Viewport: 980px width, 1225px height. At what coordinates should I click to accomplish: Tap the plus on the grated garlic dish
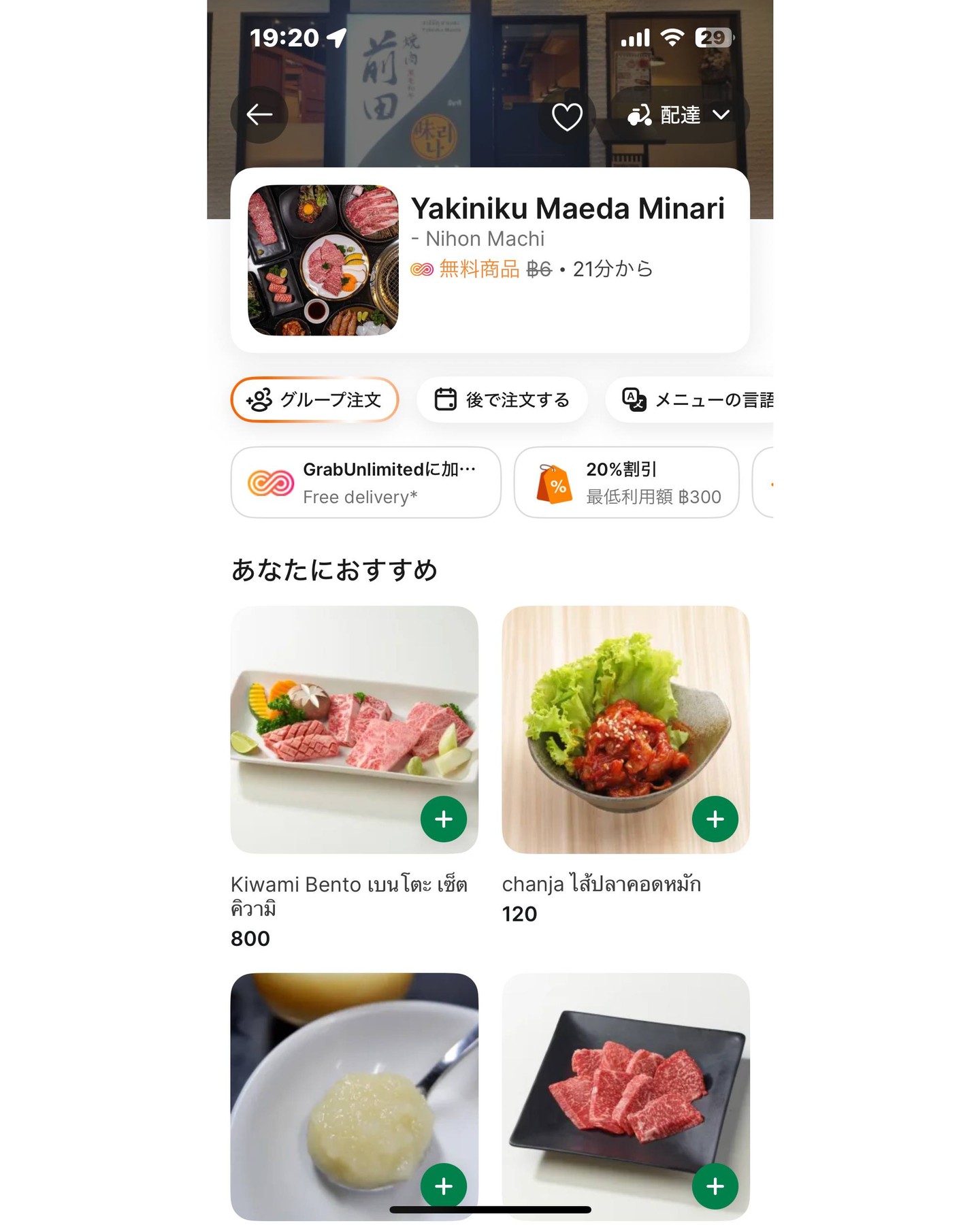point(443,1186)
